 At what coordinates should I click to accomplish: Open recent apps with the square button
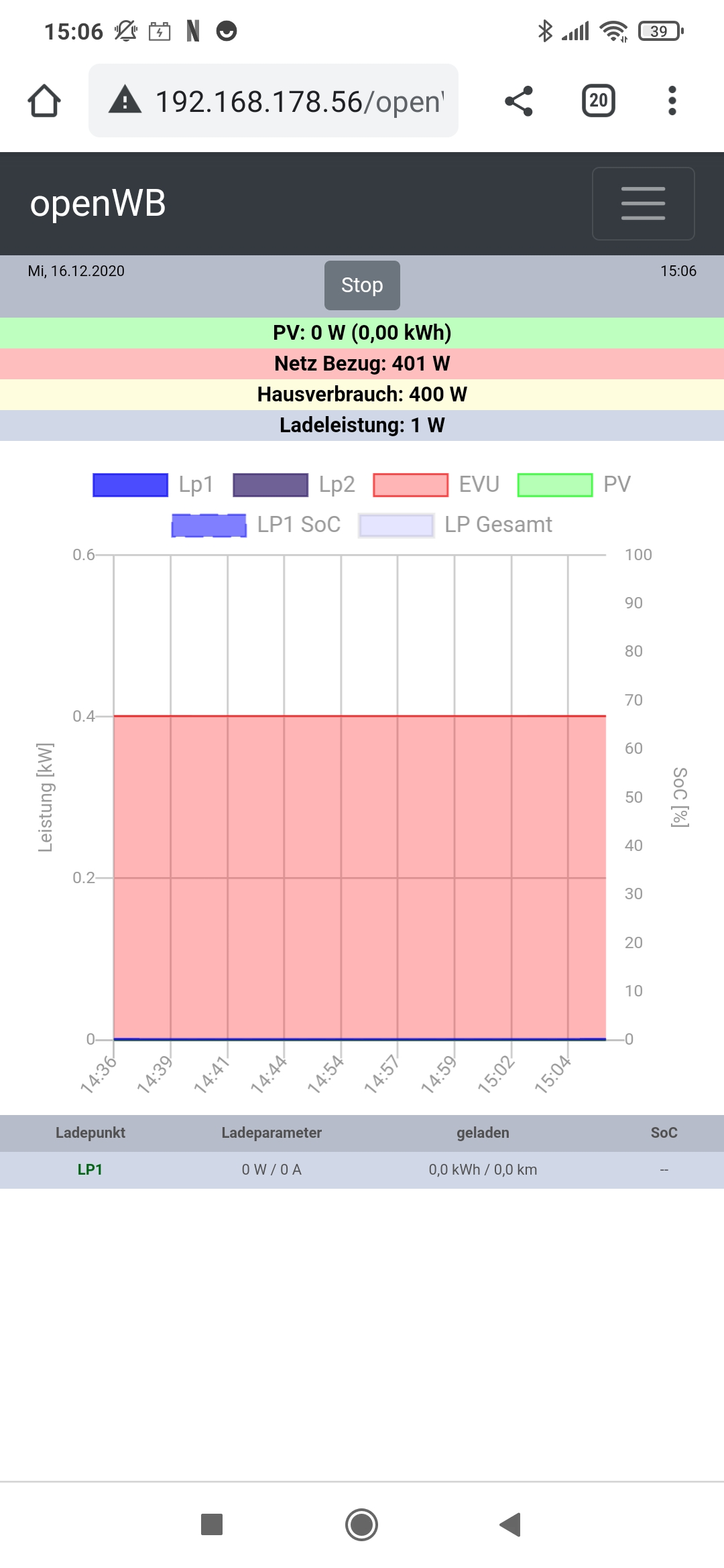point(212,1524)
